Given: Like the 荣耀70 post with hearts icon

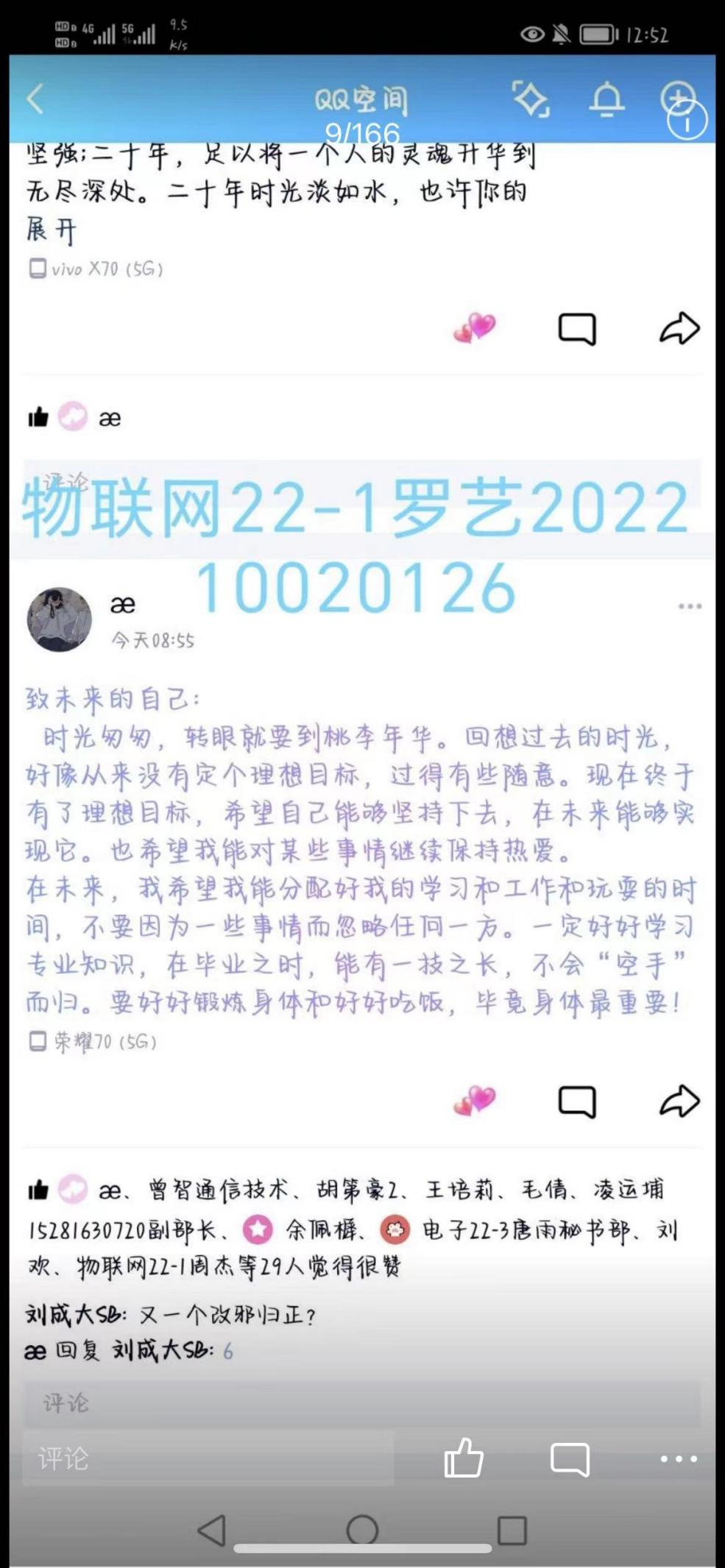Looking at the screenshot, I should [x=475, y=1101].
